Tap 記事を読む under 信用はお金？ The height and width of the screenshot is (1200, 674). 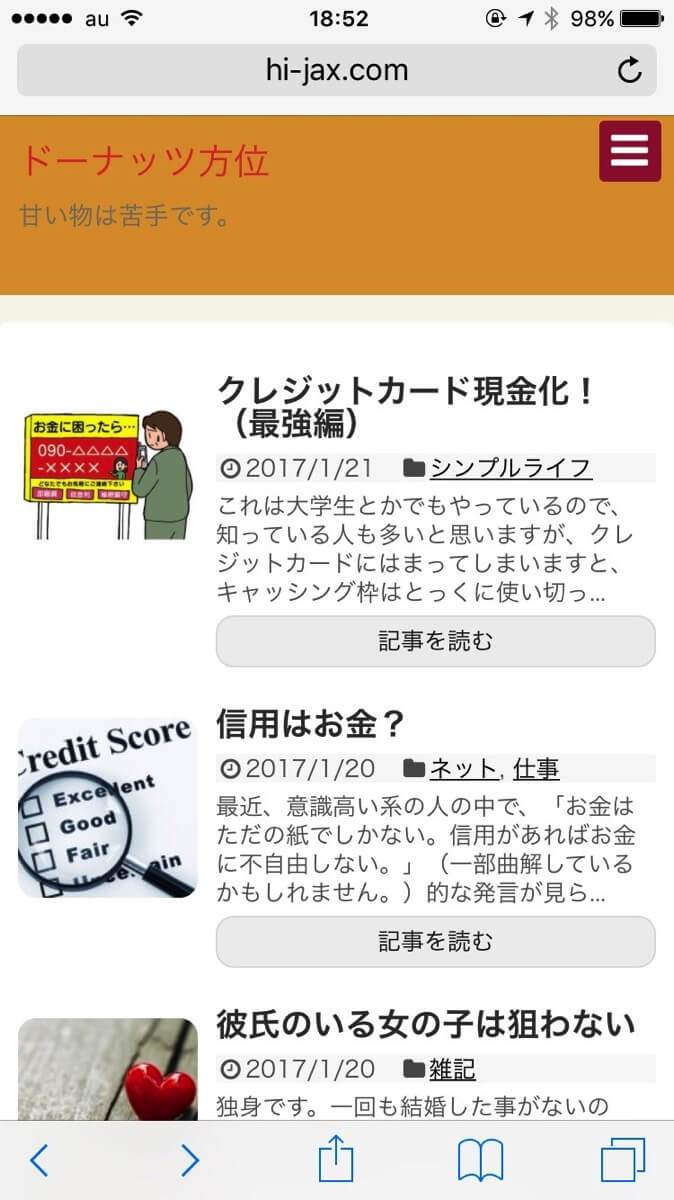tap(435, 941)
